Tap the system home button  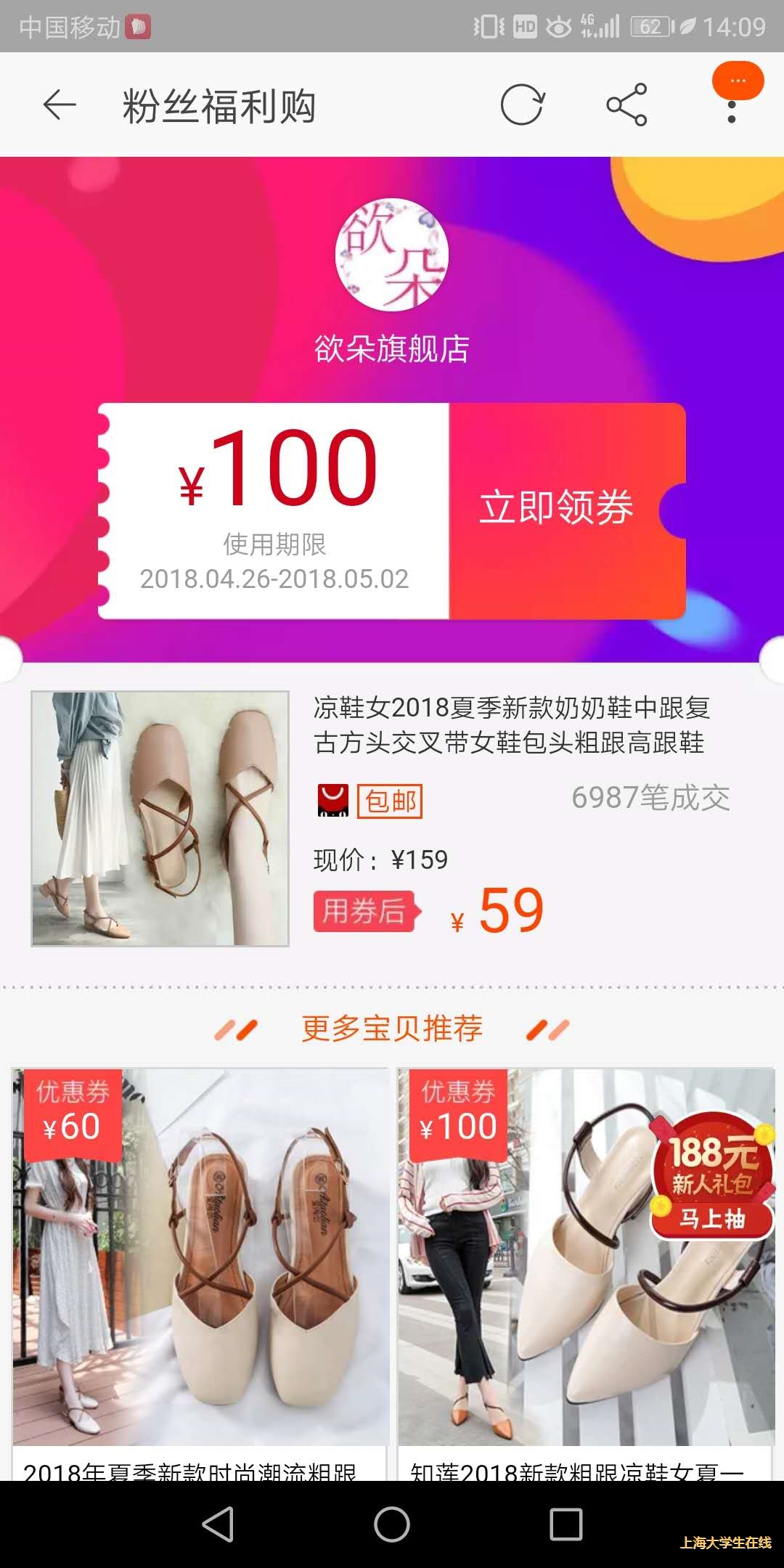(x=392, y=1523)
